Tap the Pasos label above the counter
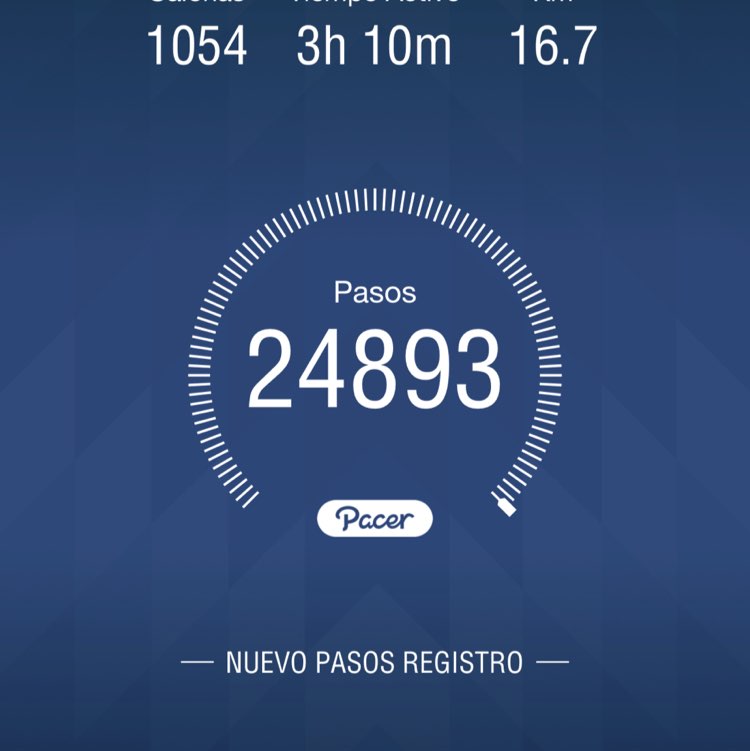Viewport: 750px width, 751px height. [x=375, y=293]
